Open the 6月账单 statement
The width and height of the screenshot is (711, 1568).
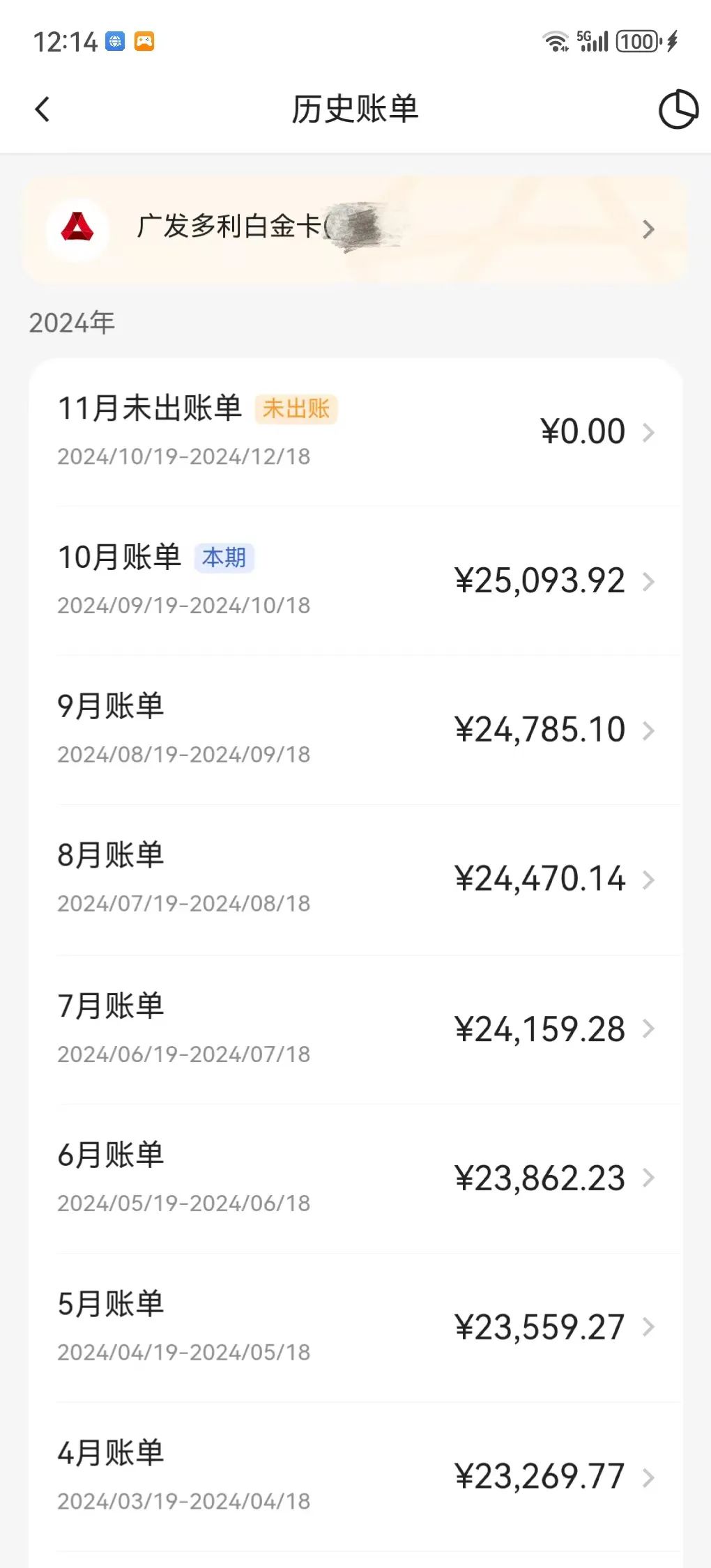[x=355, y=1178]
